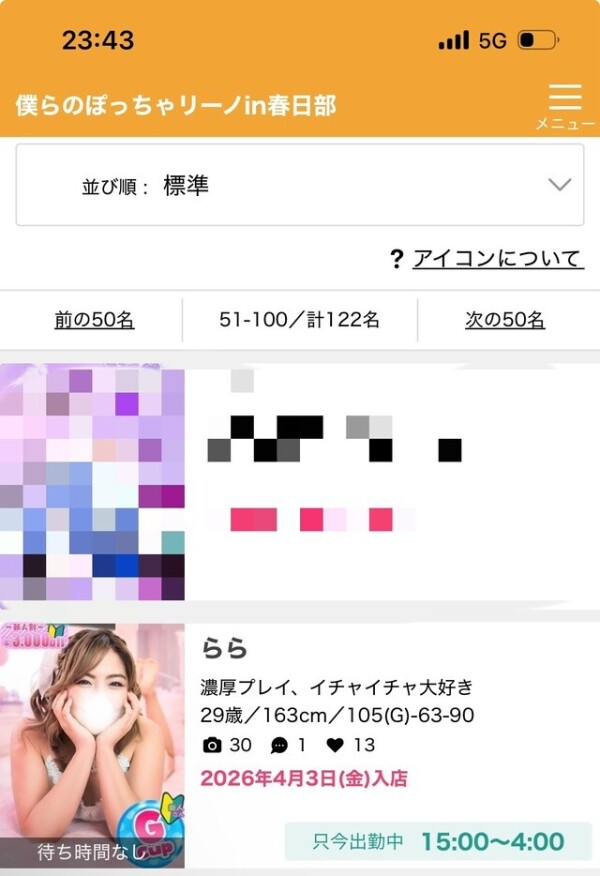Tap the site title 僕らのぽっちゃリーノin春日部
Screen dimensions: 600x876
176,104
